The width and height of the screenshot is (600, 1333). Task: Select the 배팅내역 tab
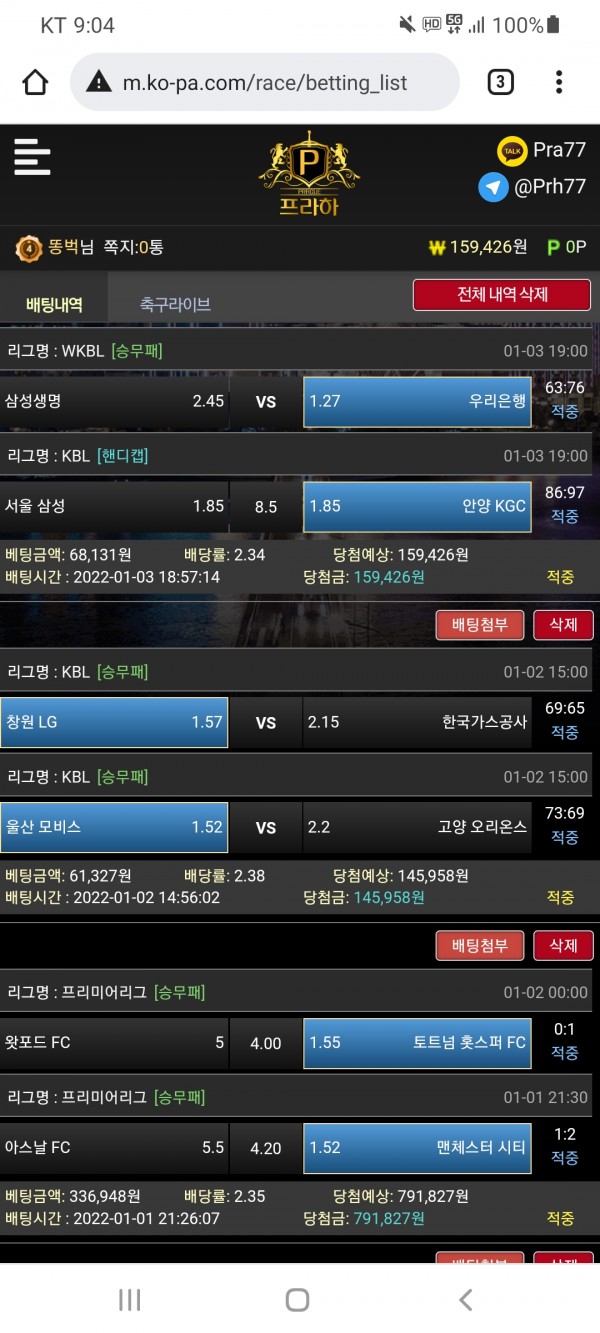(x=54, y=304)
